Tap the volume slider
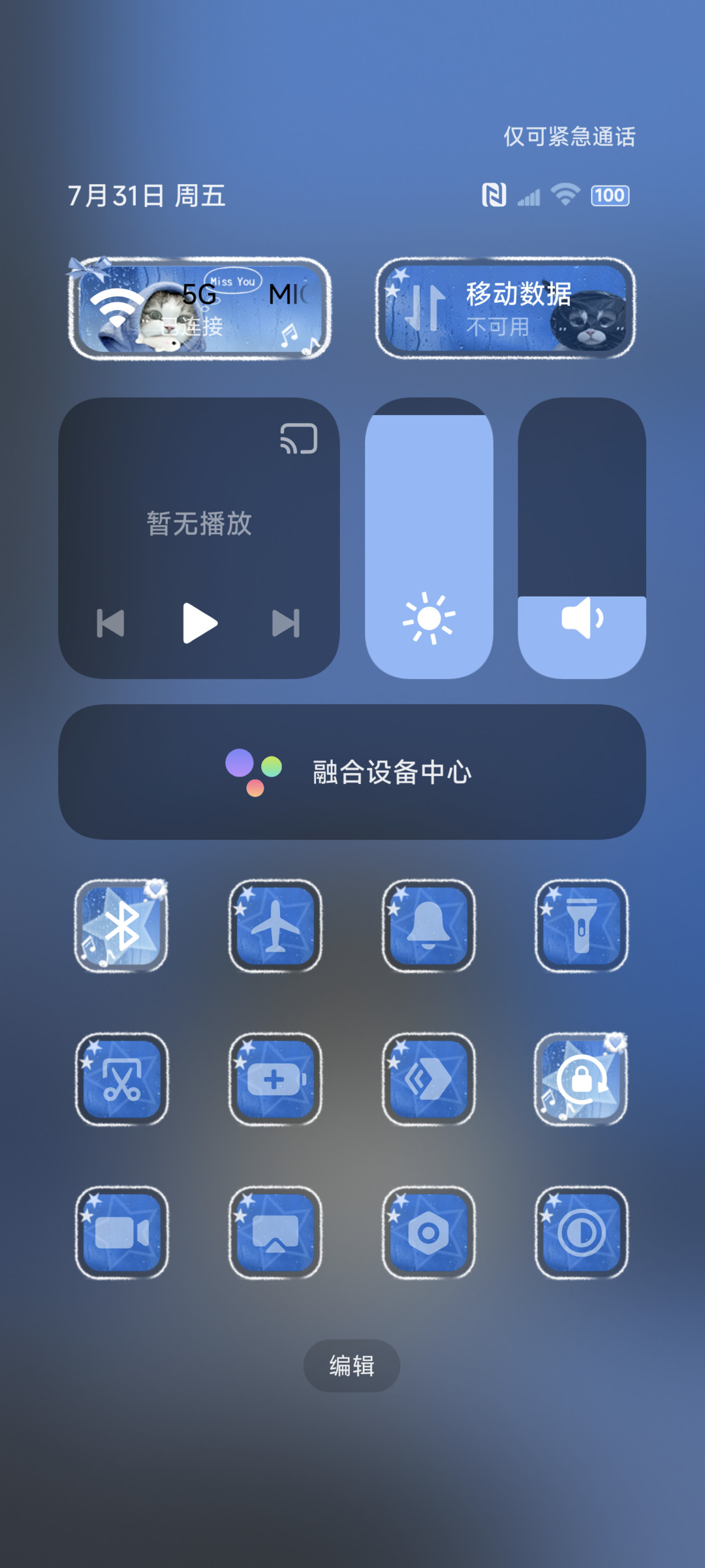Image resolution: width=705 pixels, height=1568 pixels. [582, 538]
